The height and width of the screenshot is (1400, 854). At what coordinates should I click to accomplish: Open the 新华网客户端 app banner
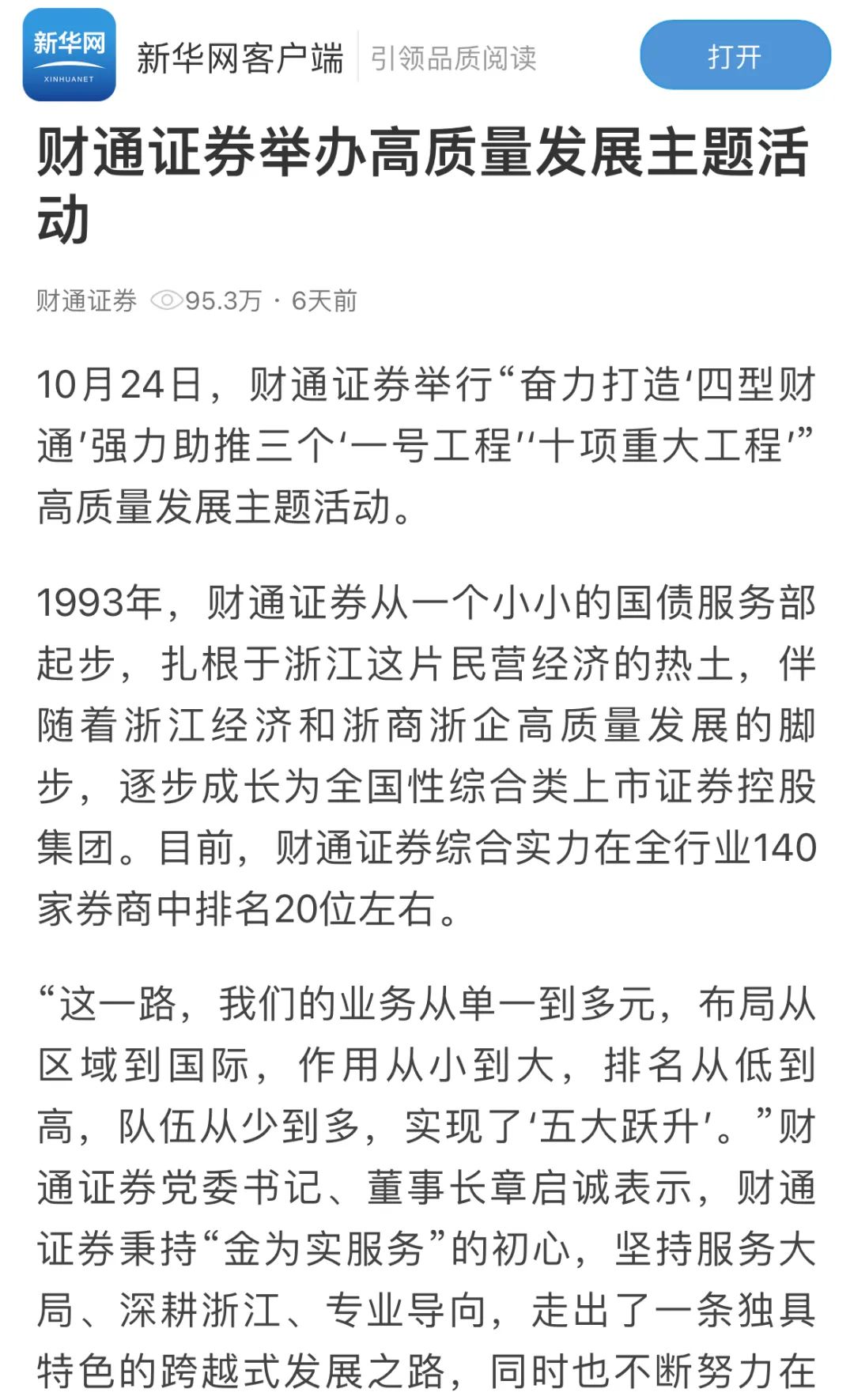click(x=240, y=58)
